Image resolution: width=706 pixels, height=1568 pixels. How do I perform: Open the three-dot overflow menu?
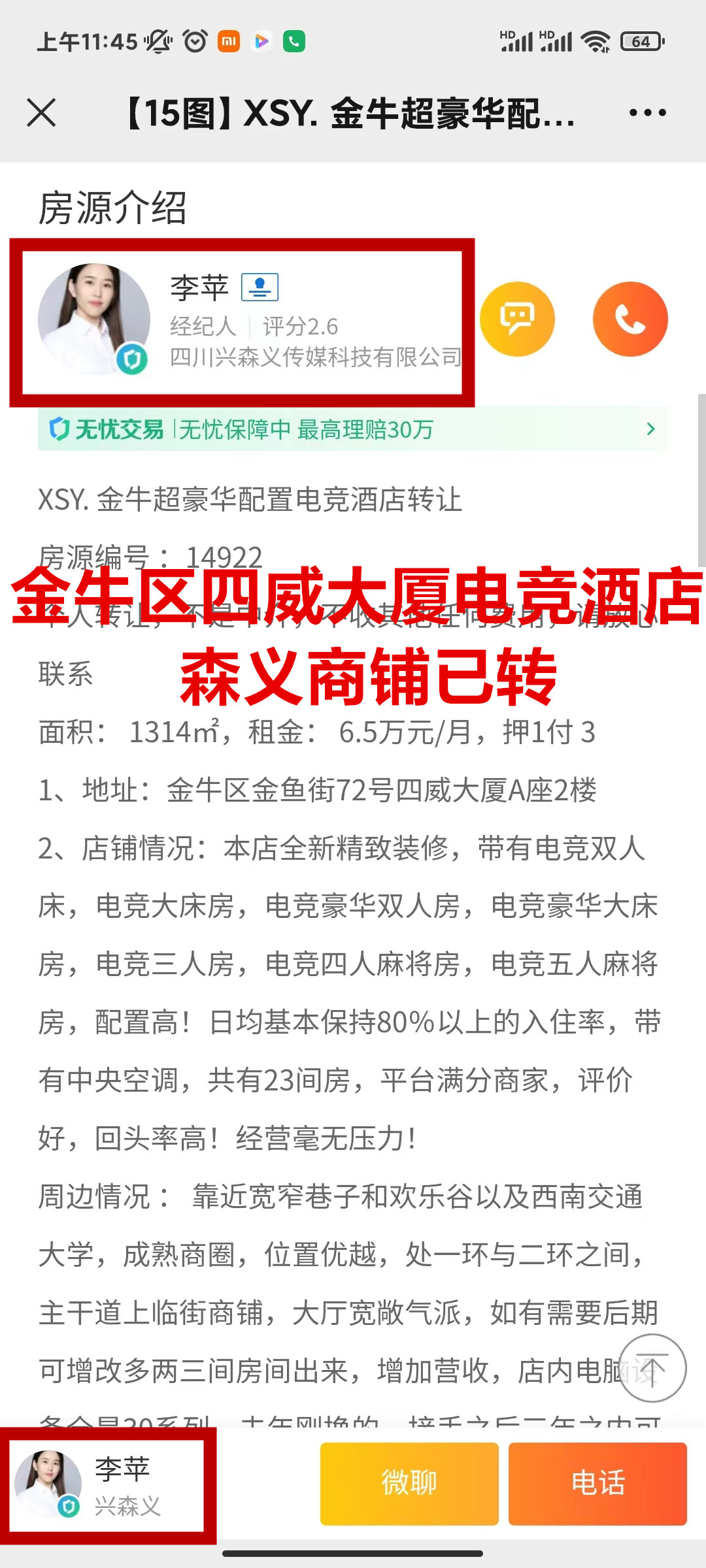point(647,112)
